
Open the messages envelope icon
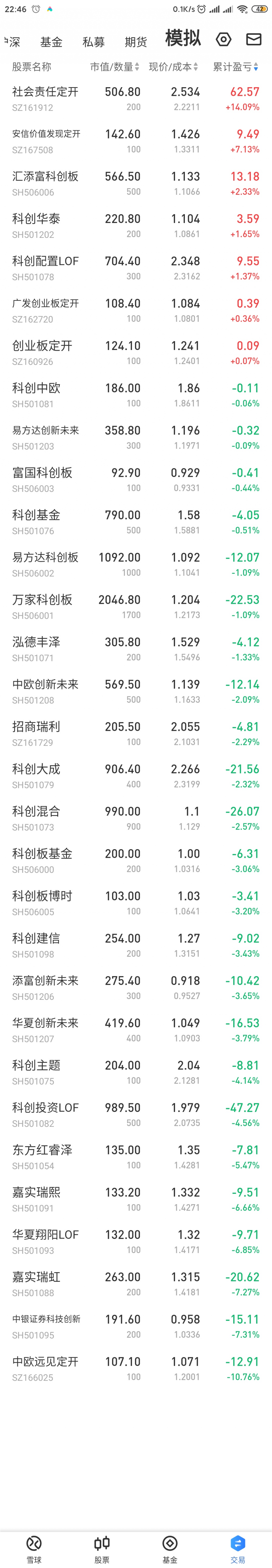pyautogui.click(x=254, y=40)
